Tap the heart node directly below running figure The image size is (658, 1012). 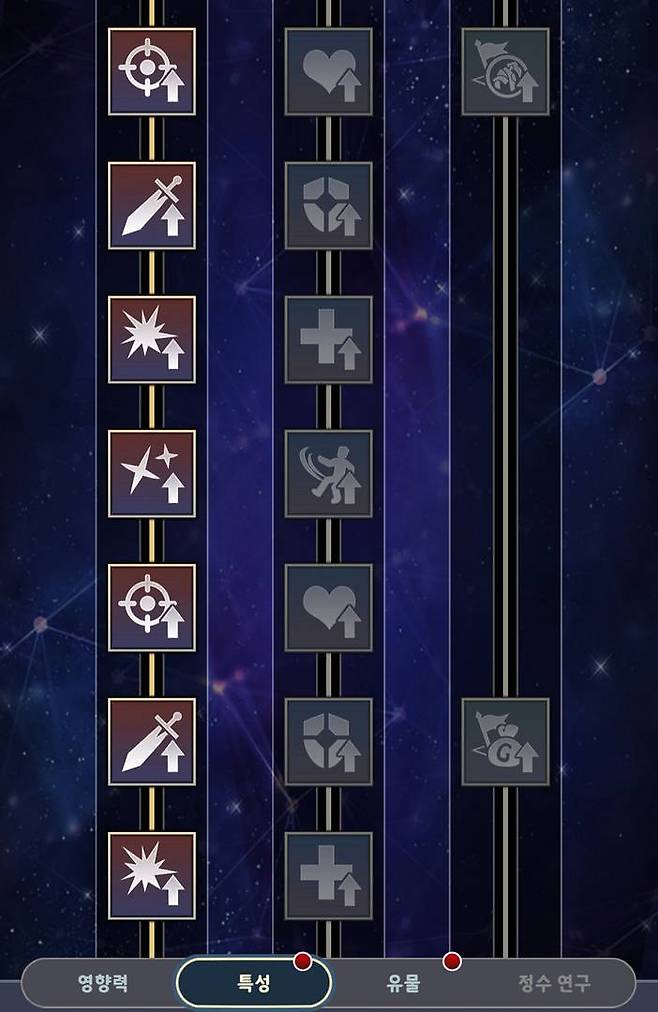point(328,608)
